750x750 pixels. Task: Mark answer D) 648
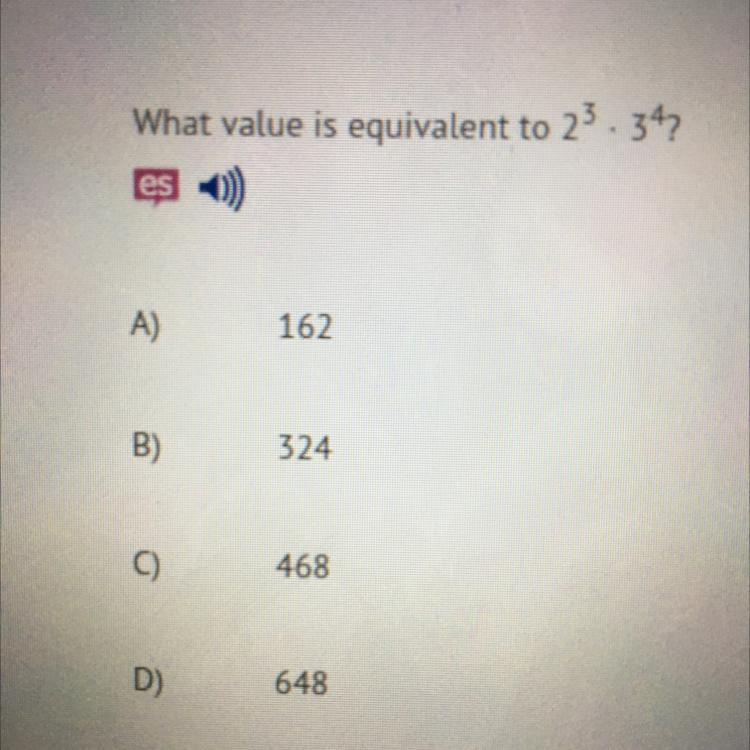302,684
